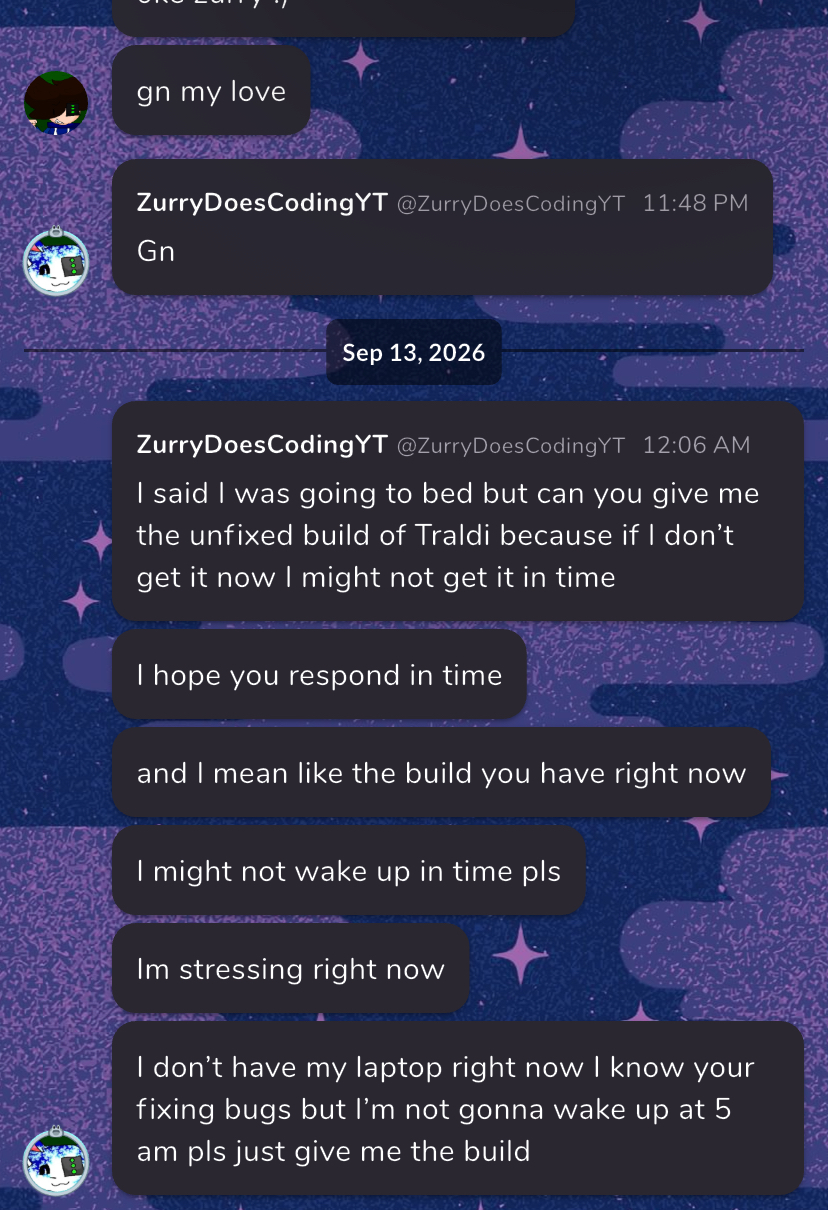The height and width of the screenshot is (1210, 828).
Task: Open ZurryDoesCodingYT's avatar beside the "Gn" message
Action: pos(56,262)
